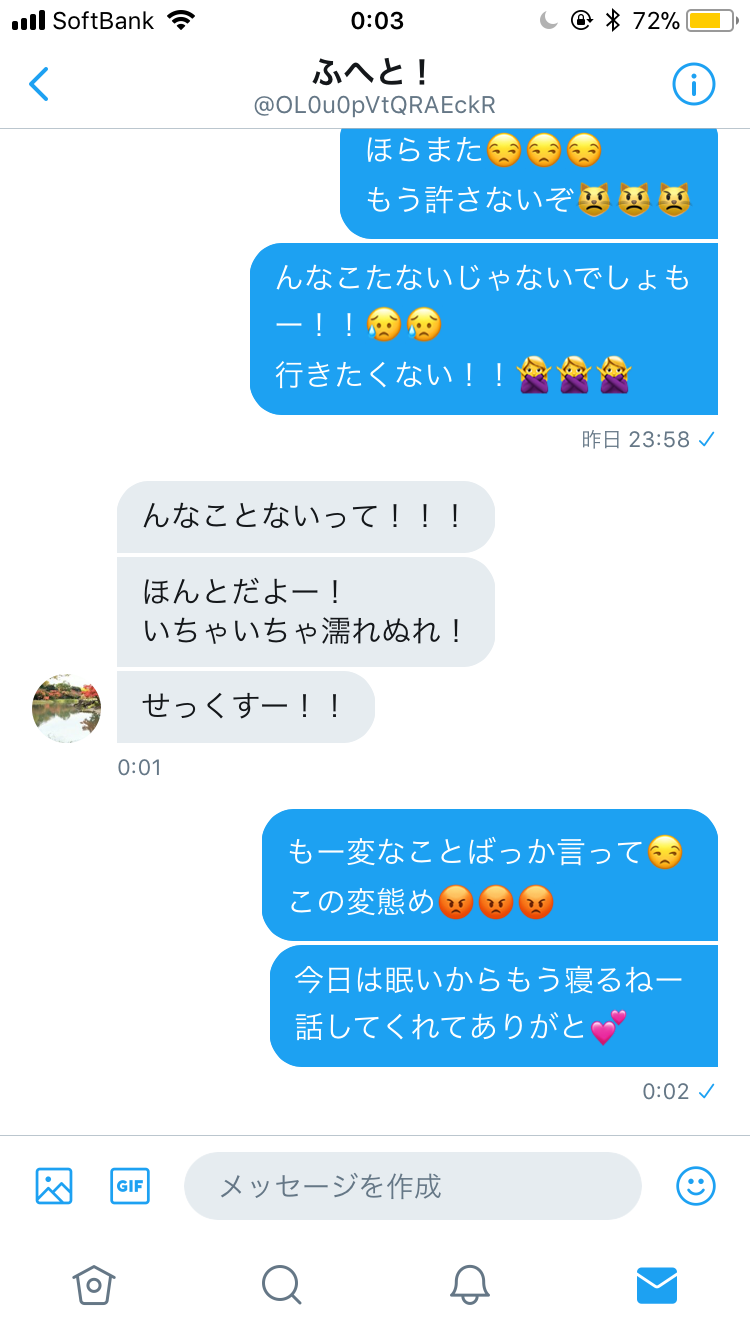This screenshot has width=750, height=1334.
Task: Open the GIF picker
Action: [130, 1186]
